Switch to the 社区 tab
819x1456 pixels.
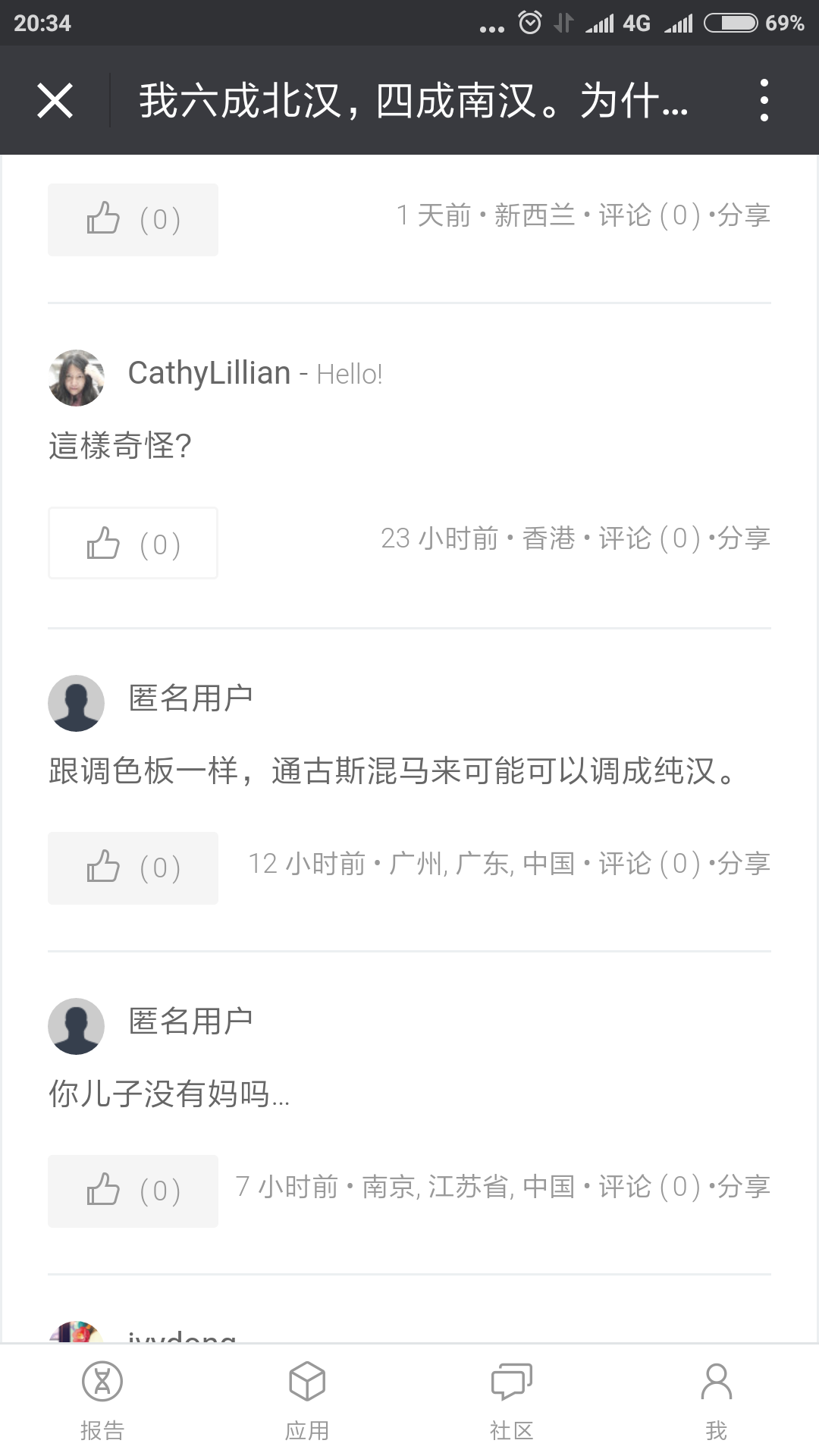pyautogui.click(x=512, y=1400)
